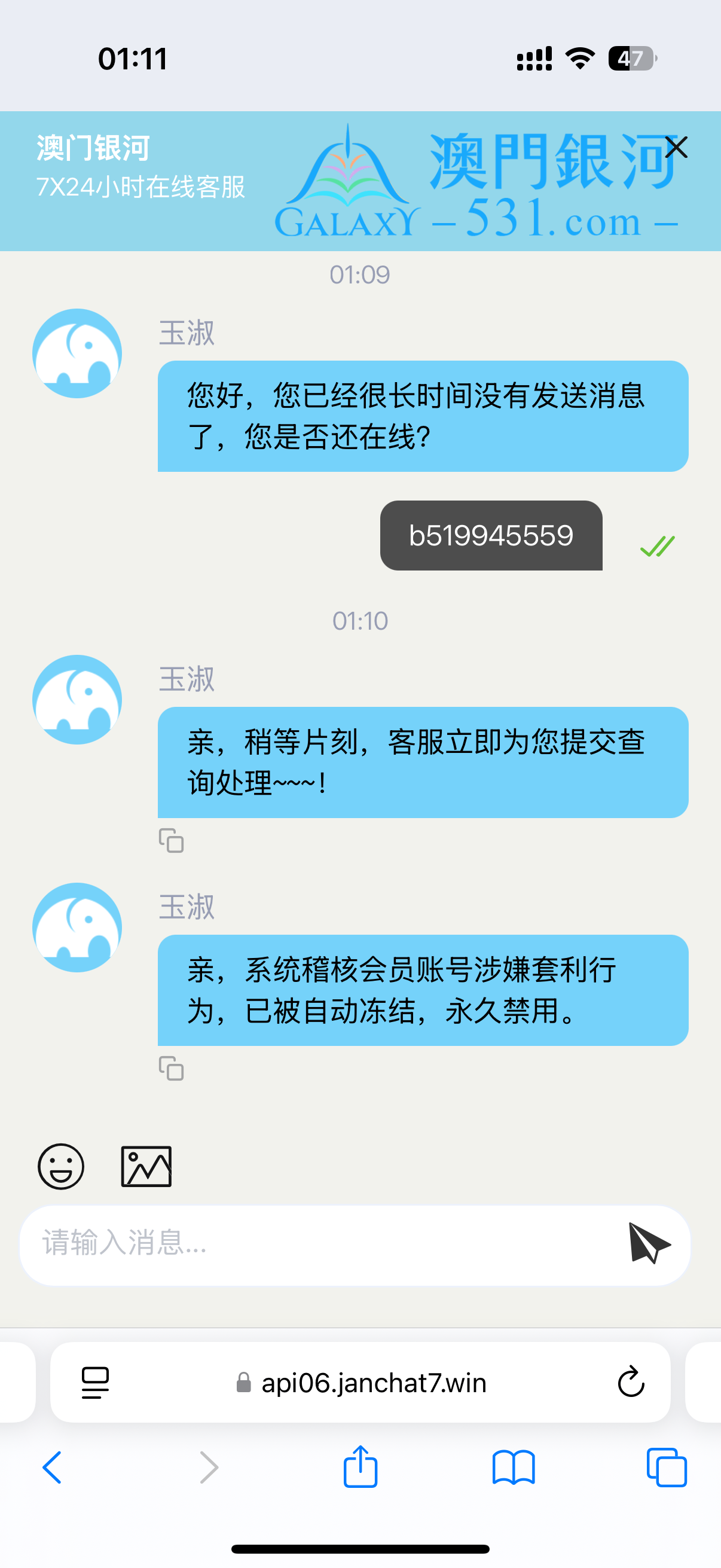Share this page from Safari toolbar
The width and height of the screenshot is (721, 1568).
point(360,1467)
